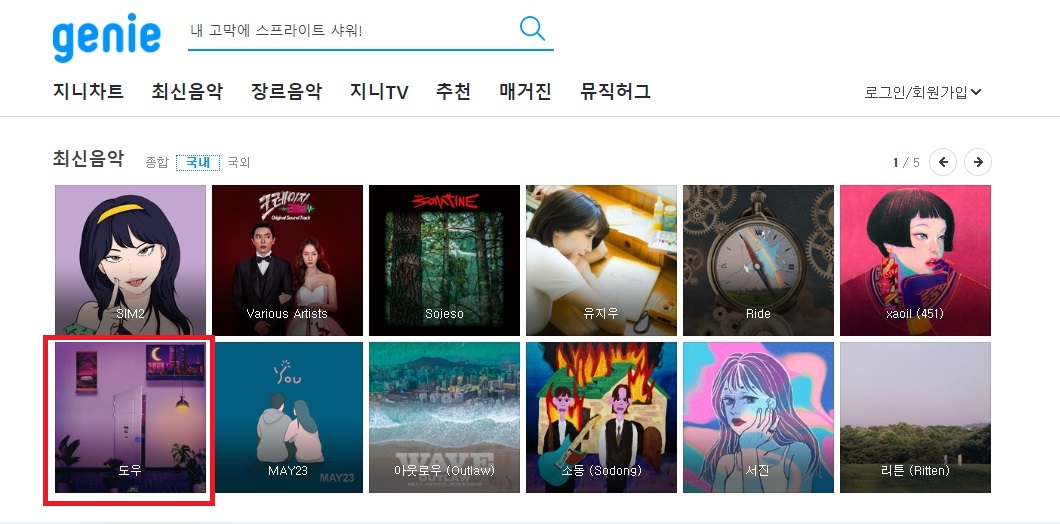Open the 매거진 section
Image resolution: width=1060 pixels, height=524 pixels.
(x=525, y=92)
